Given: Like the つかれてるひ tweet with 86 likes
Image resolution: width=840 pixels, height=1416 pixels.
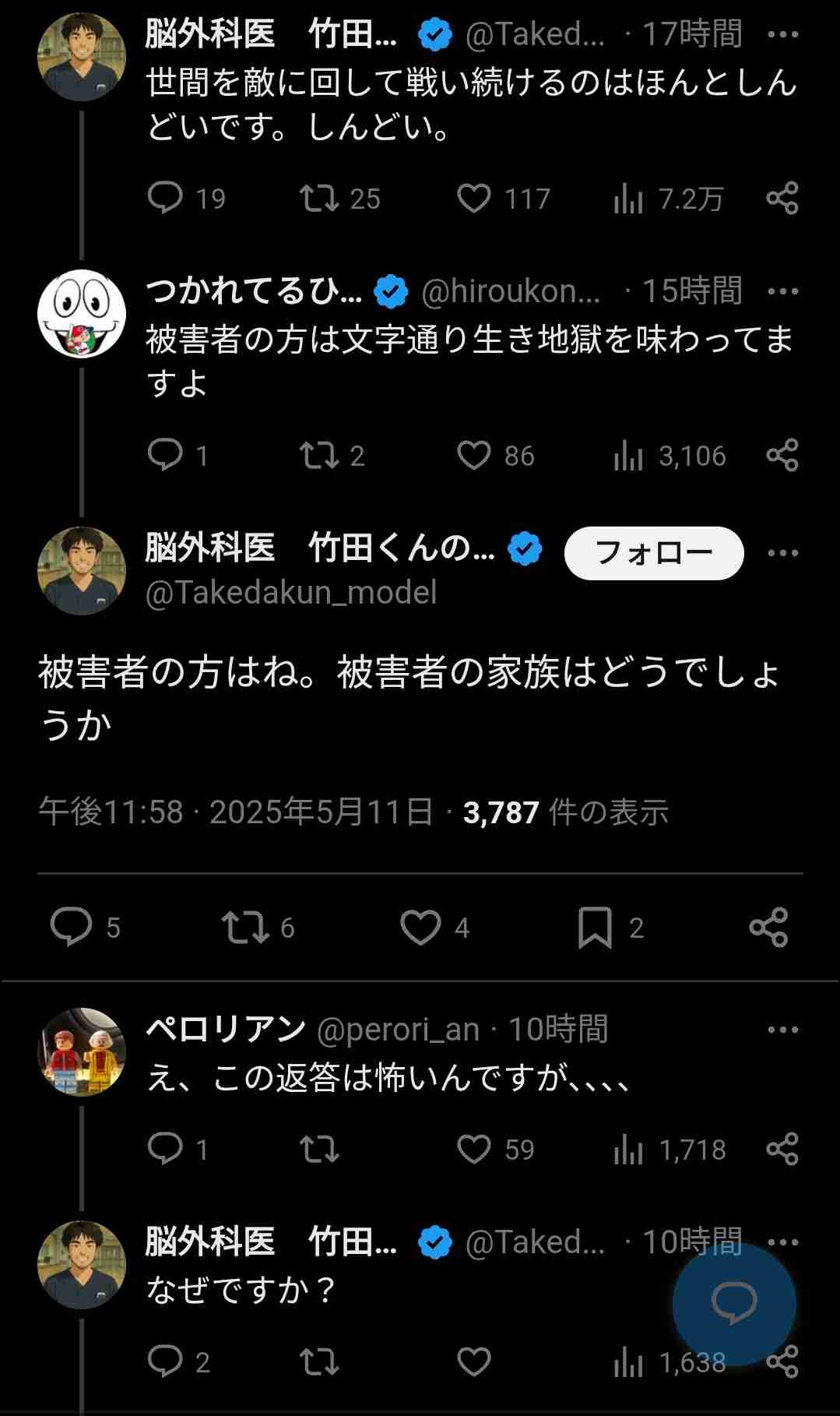Looking at the screenshot, I should point(473,456).
